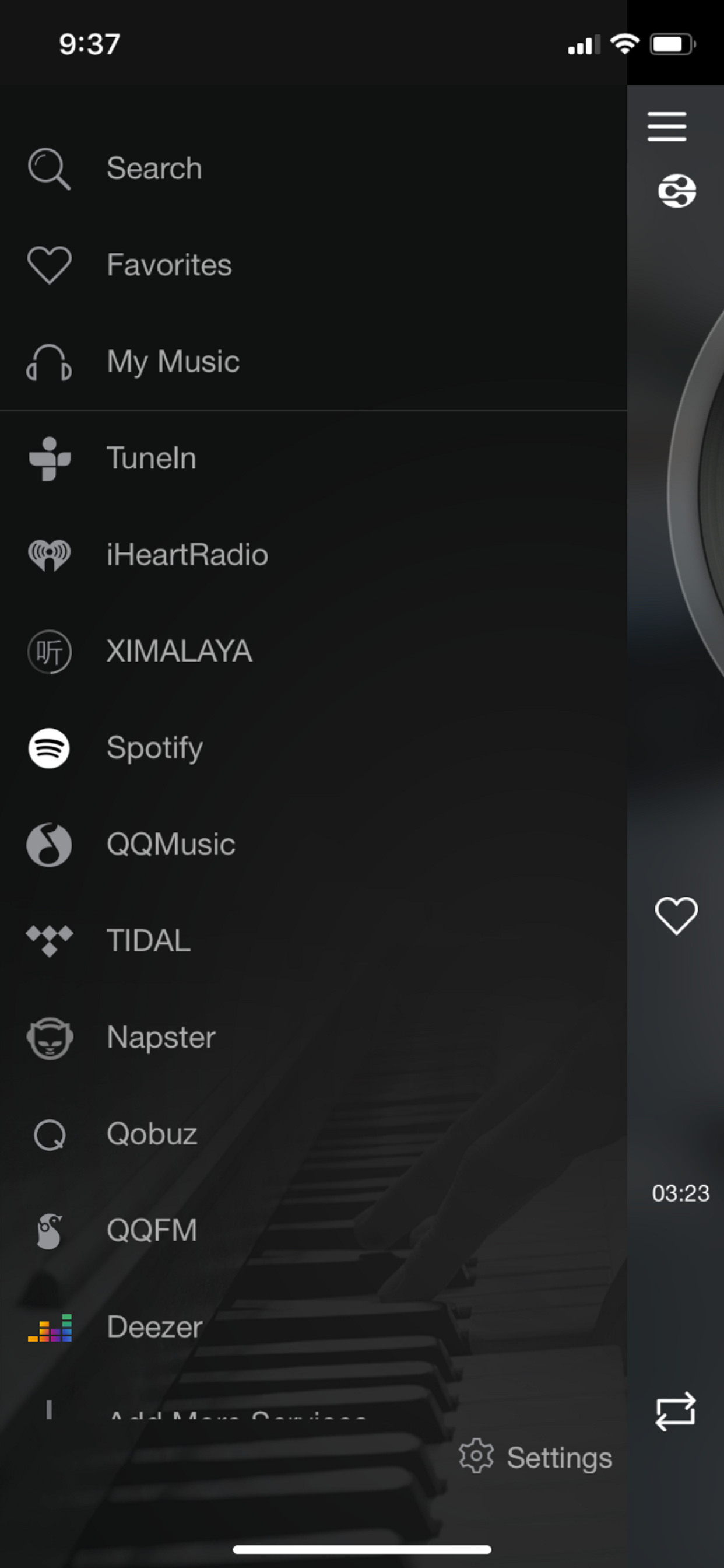Choose Deezer
The height and width of the screenshot is (1568, 724).
click(154, 1327)
